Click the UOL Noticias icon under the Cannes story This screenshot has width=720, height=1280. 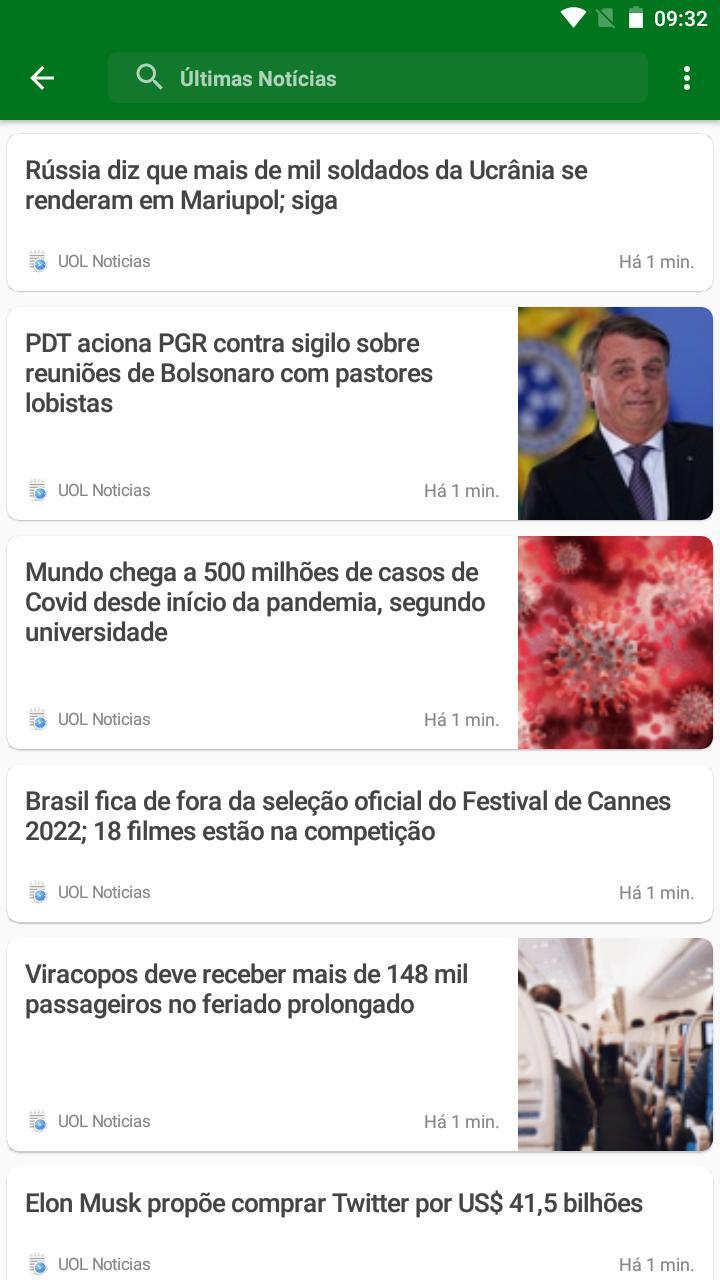[37, 892]
